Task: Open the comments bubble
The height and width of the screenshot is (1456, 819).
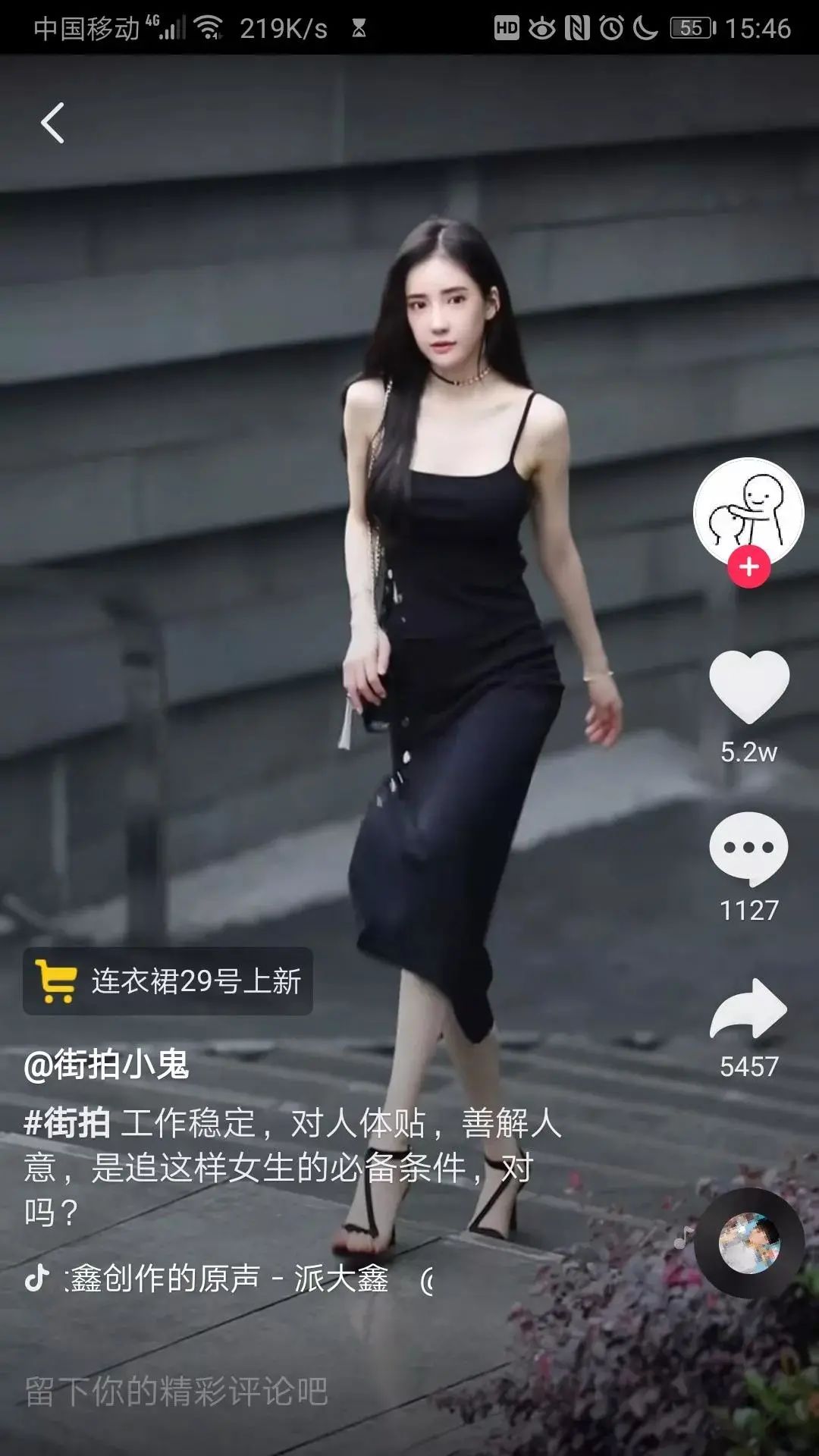Action: tap(748, 849)
